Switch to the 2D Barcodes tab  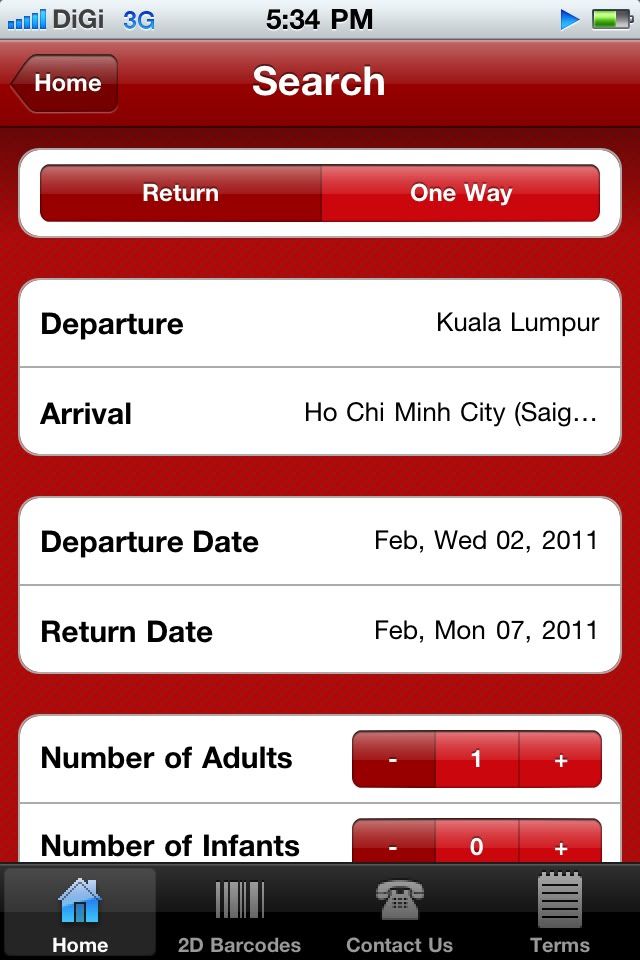[x=239, y=912]
